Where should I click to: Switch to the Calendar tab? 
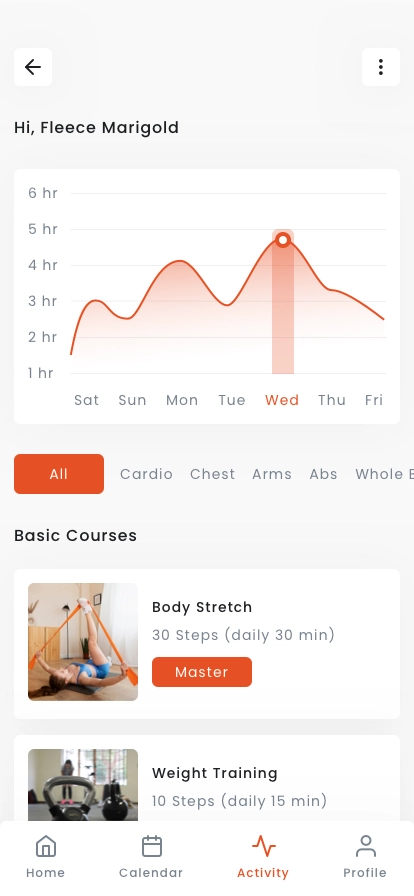[151, 856]
